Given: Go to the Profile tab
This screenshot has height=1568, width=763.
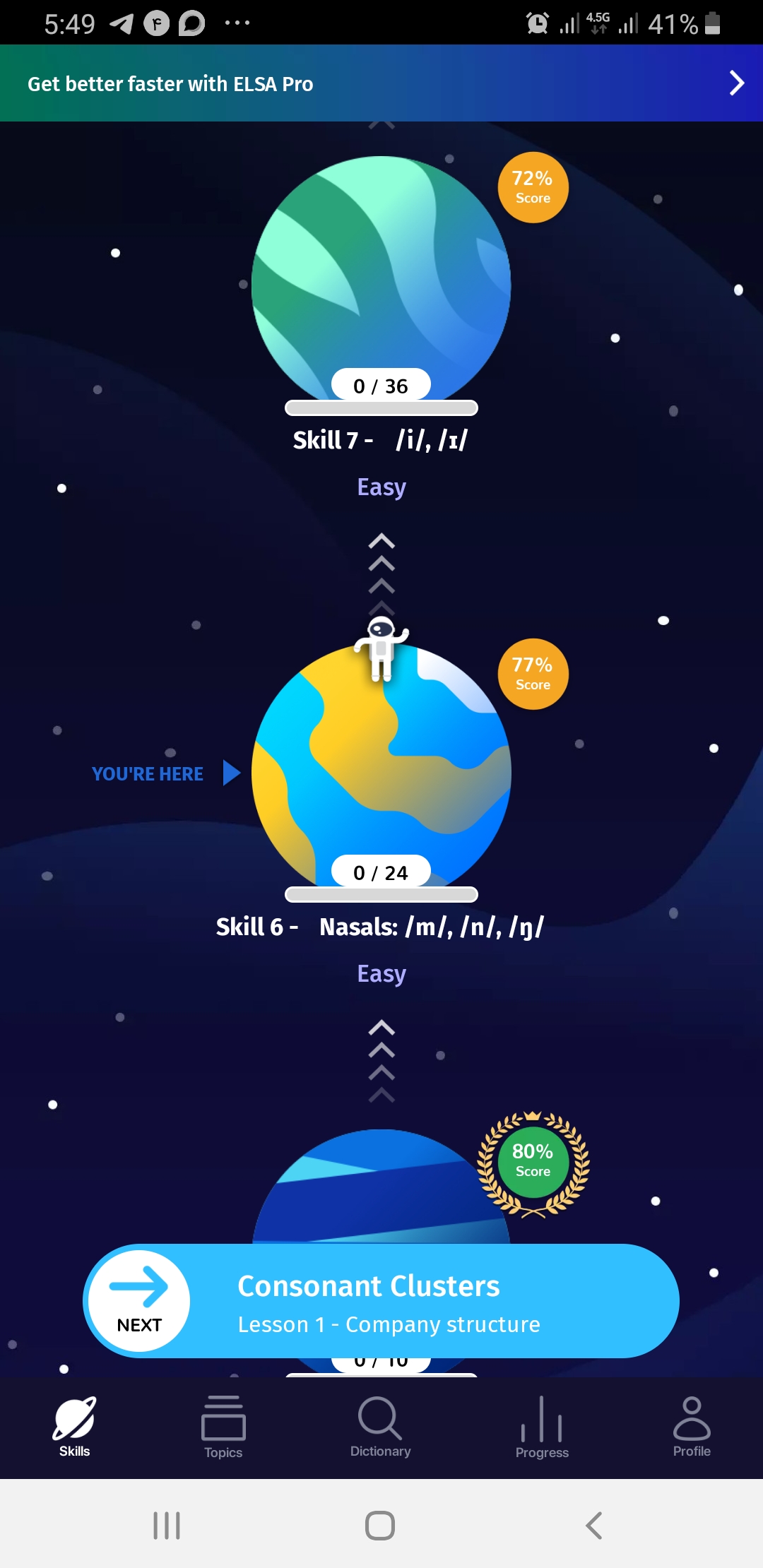Looking at the screenshot, I should [x=692, y=1427].
